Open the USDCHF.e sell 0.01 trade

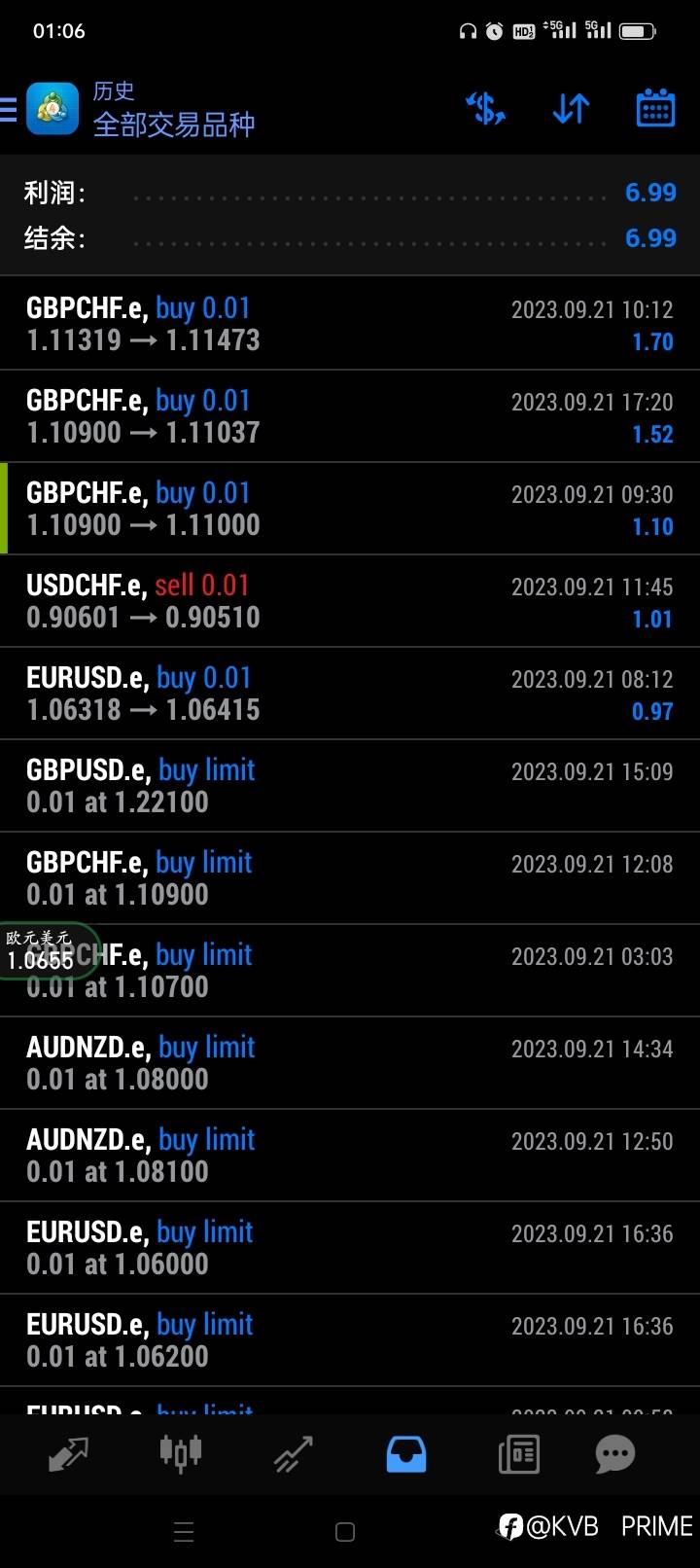(350, 601)
